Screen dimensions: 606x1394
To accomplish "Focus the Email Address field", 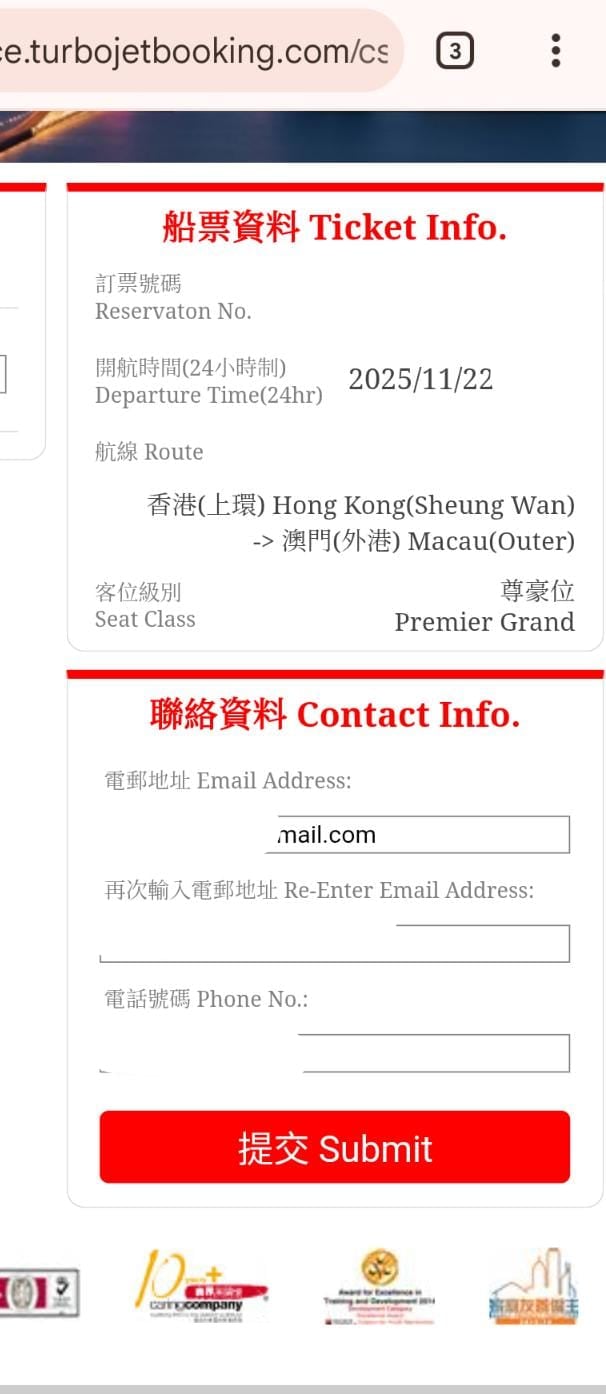I will (x=420, y=835).
